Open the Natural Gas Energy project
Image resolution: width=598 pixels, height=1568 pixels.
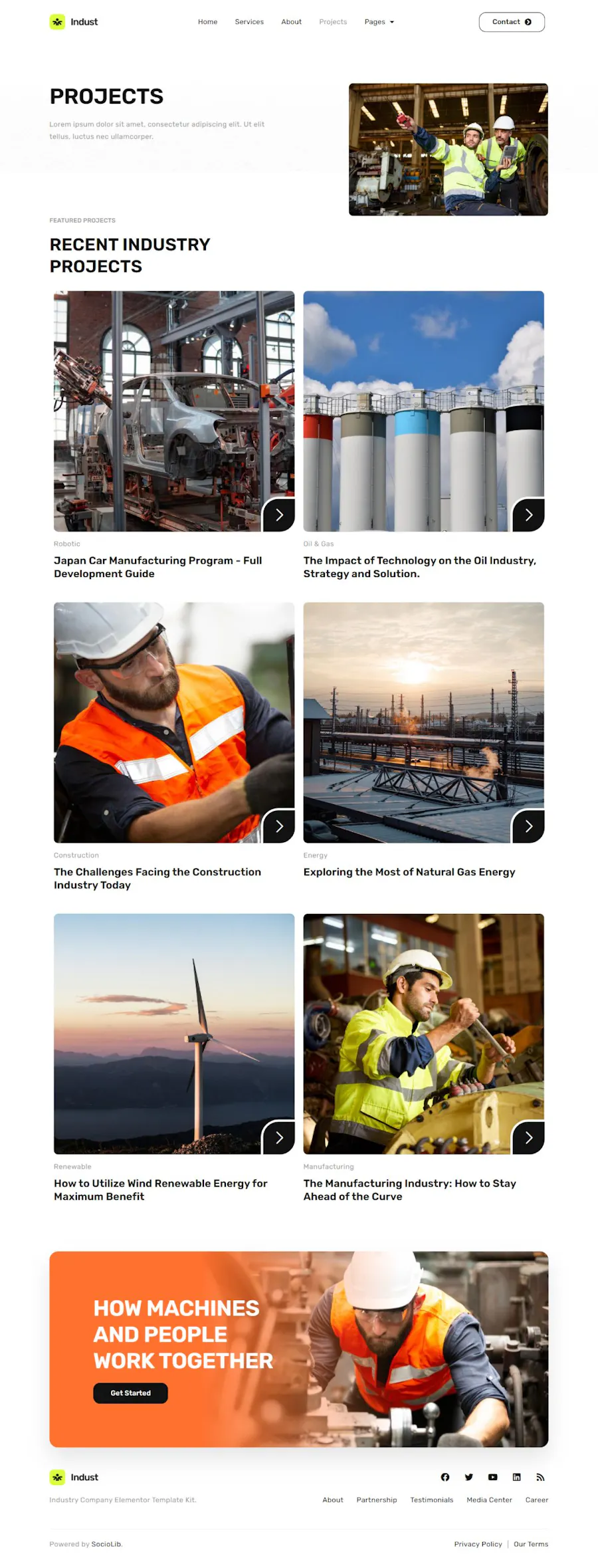pos(409,872)
